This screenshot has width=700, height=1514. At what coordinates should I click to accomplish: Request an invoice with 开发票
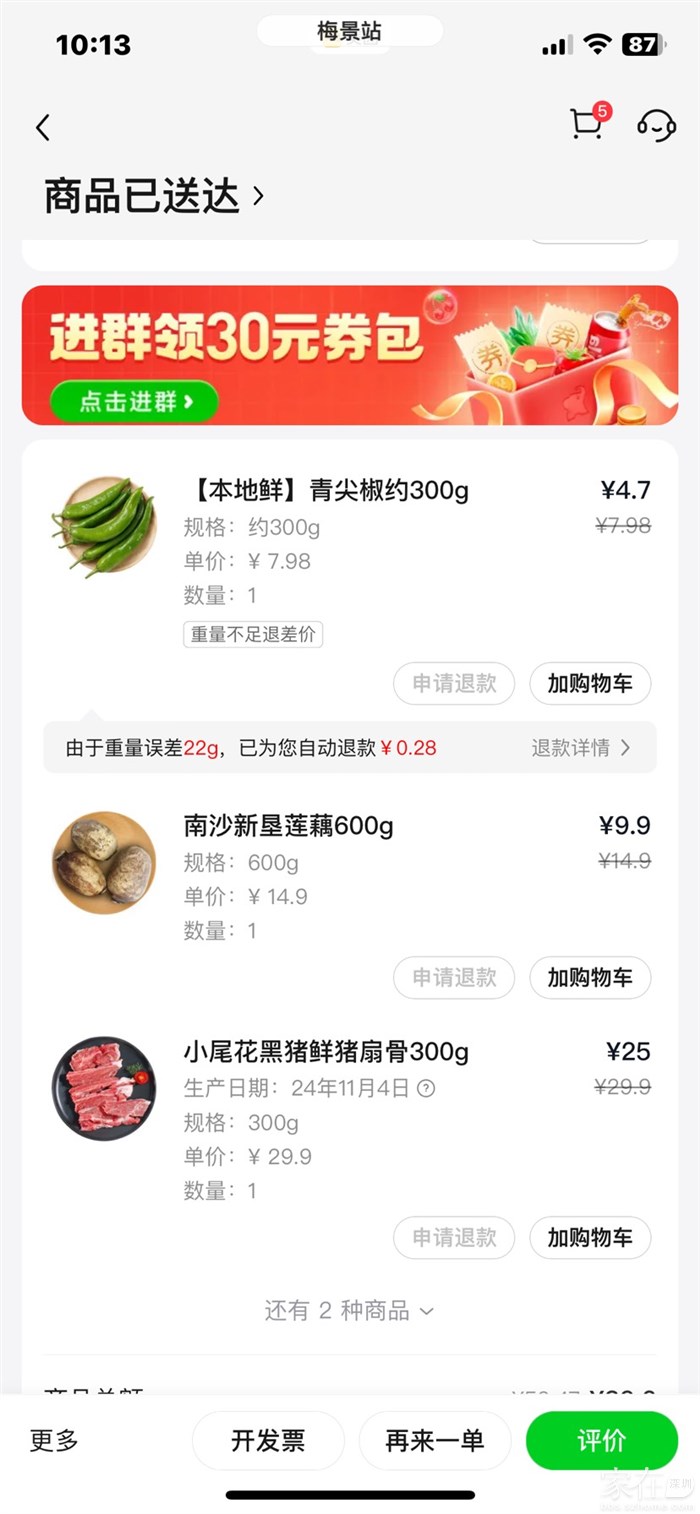(x=268, y=1441)
